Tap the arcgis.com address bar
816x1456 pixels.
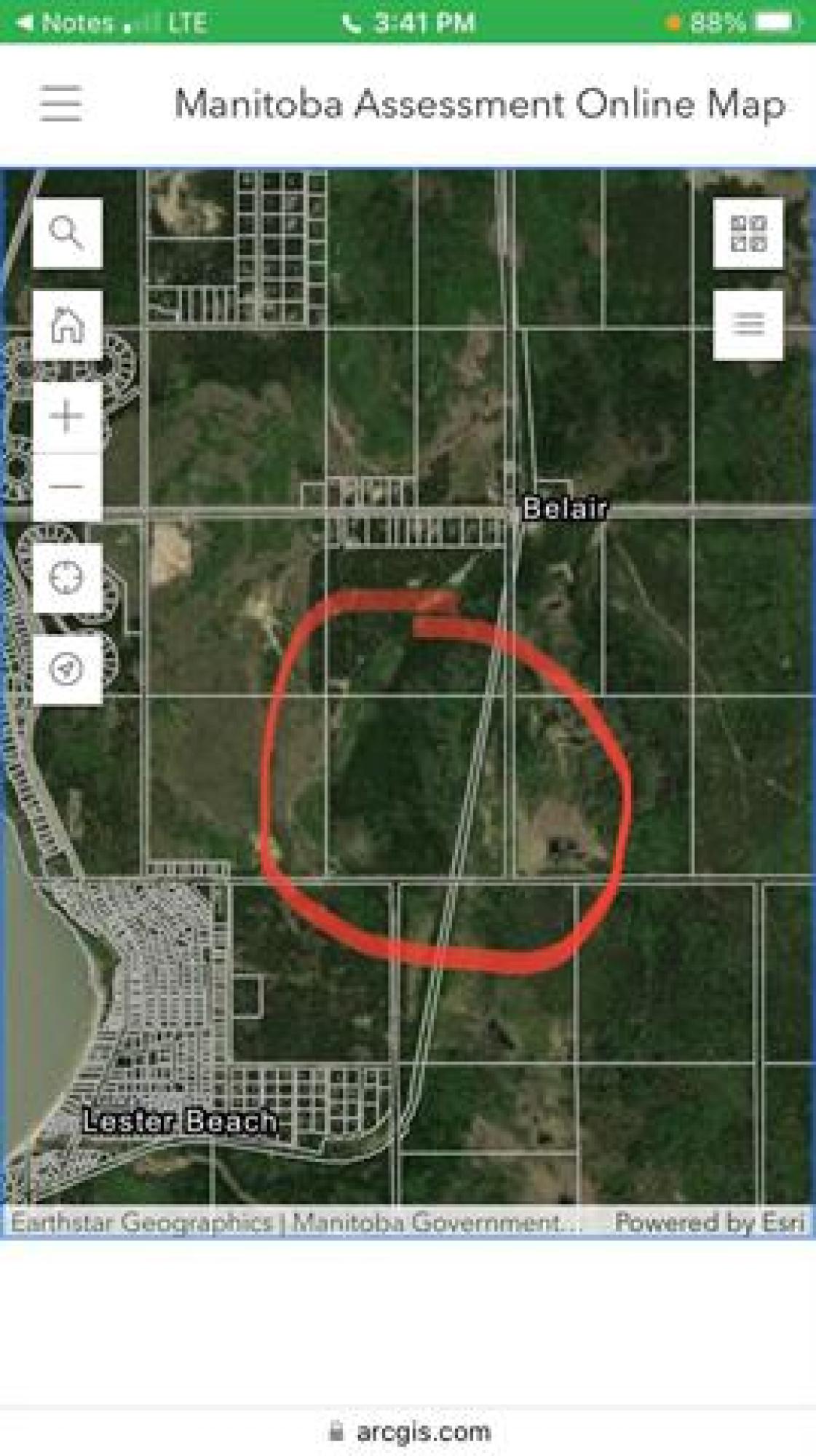(x=408, y=1431)
